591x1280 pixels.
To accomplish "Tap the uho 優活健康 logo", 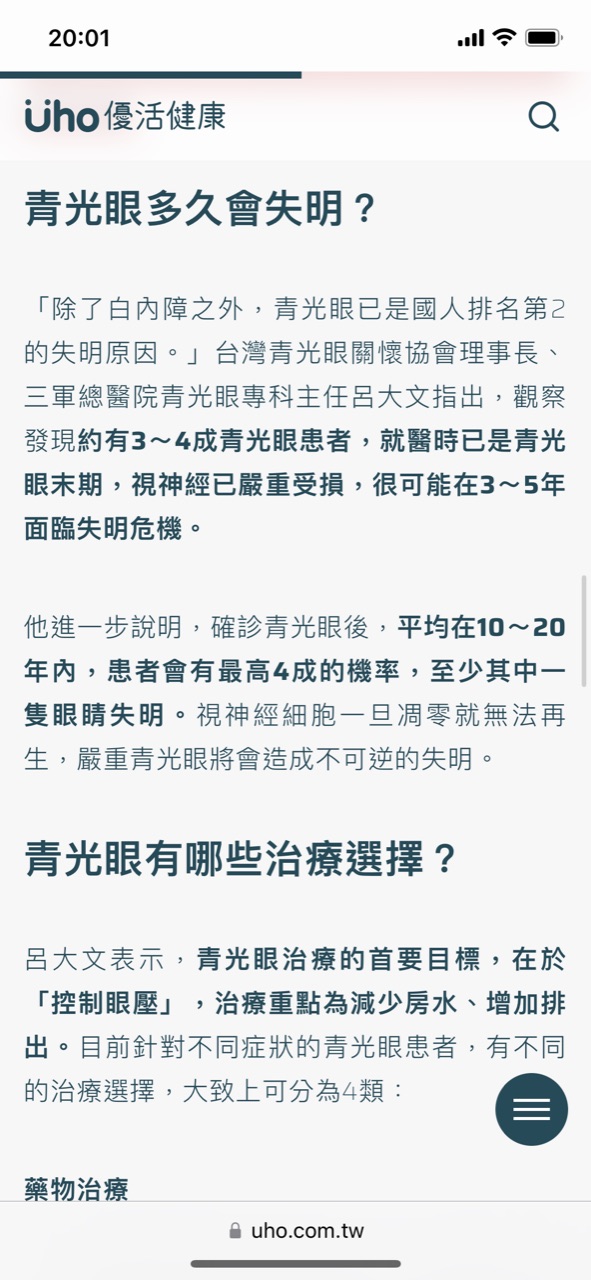I will point(126,116).
